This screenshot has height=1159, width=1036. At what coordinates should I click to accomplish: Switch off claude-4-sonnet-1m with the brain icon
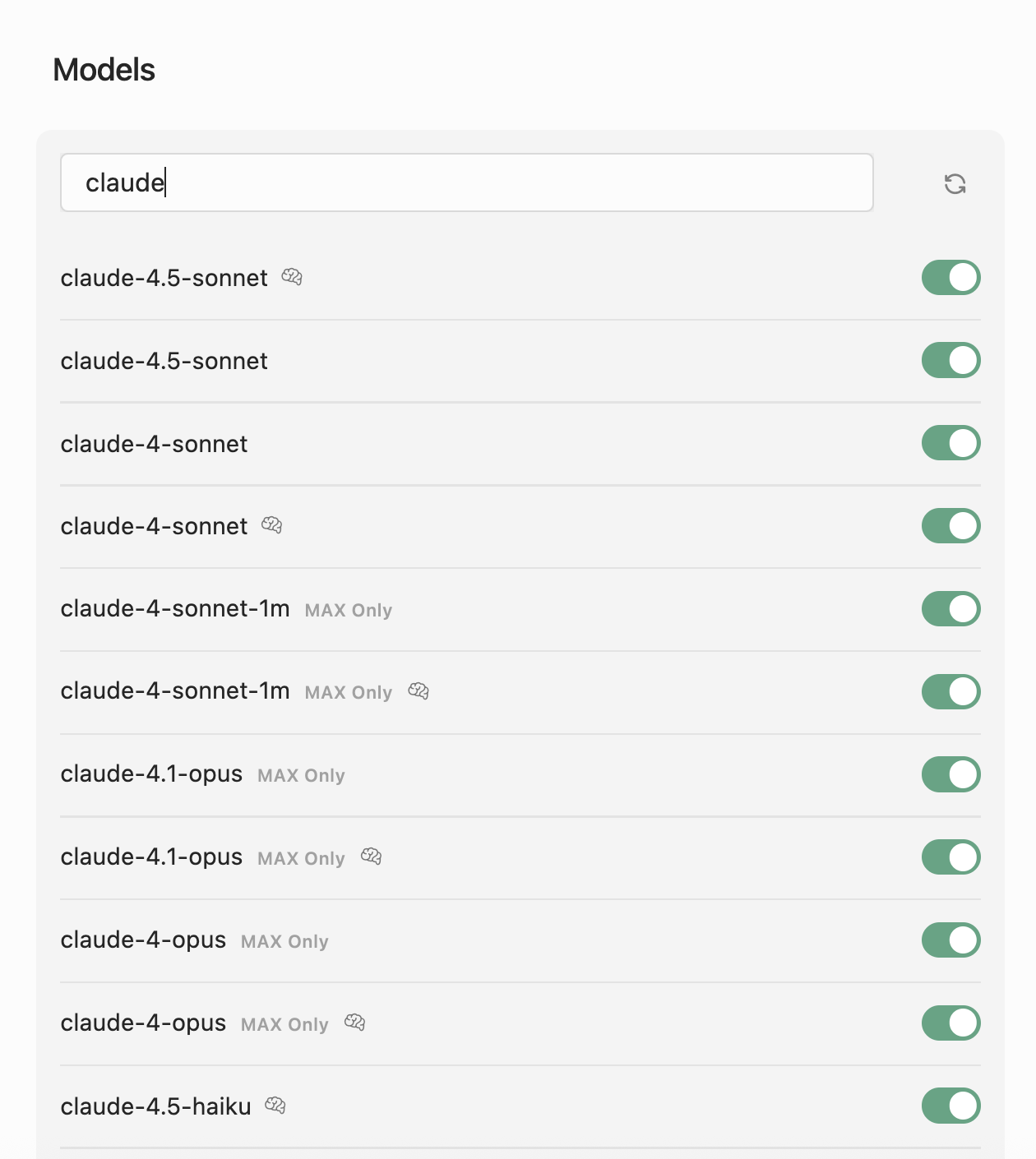[x=950, y=691]
